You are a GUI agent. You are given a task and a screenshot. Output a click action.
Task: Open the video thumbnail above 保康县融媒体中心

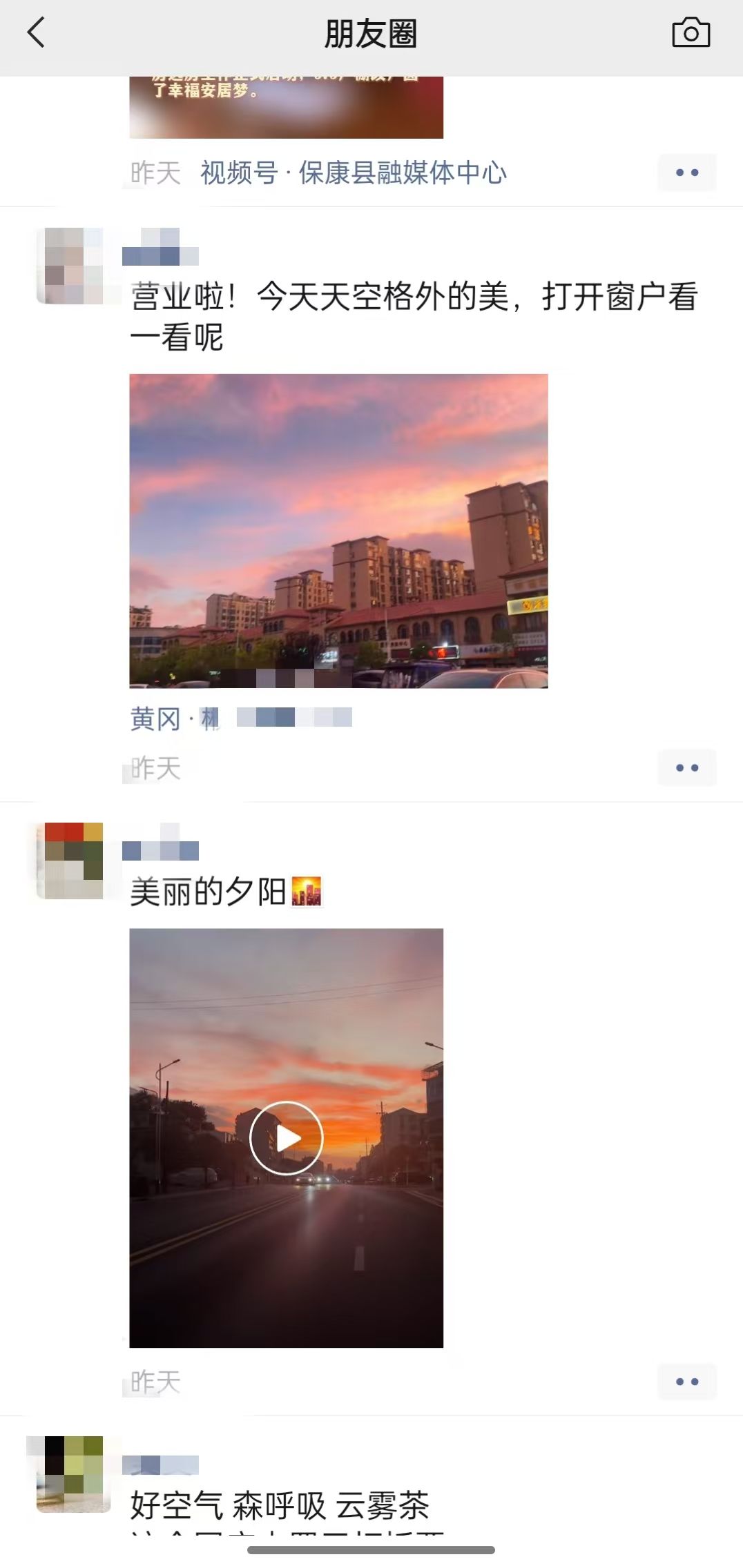286,107
